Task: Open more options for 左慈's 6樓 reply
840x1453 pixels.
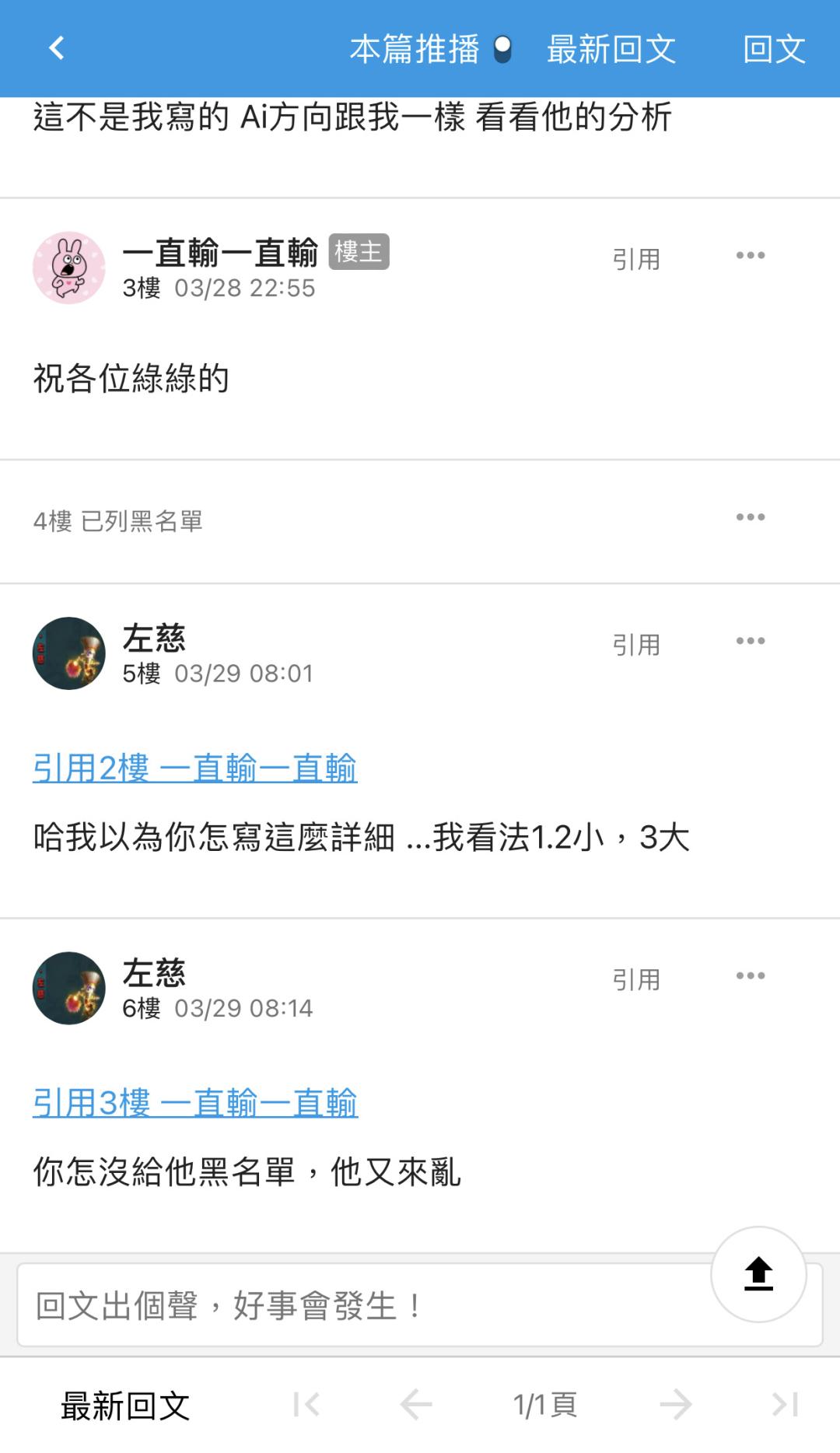Action: pos(750,977)
